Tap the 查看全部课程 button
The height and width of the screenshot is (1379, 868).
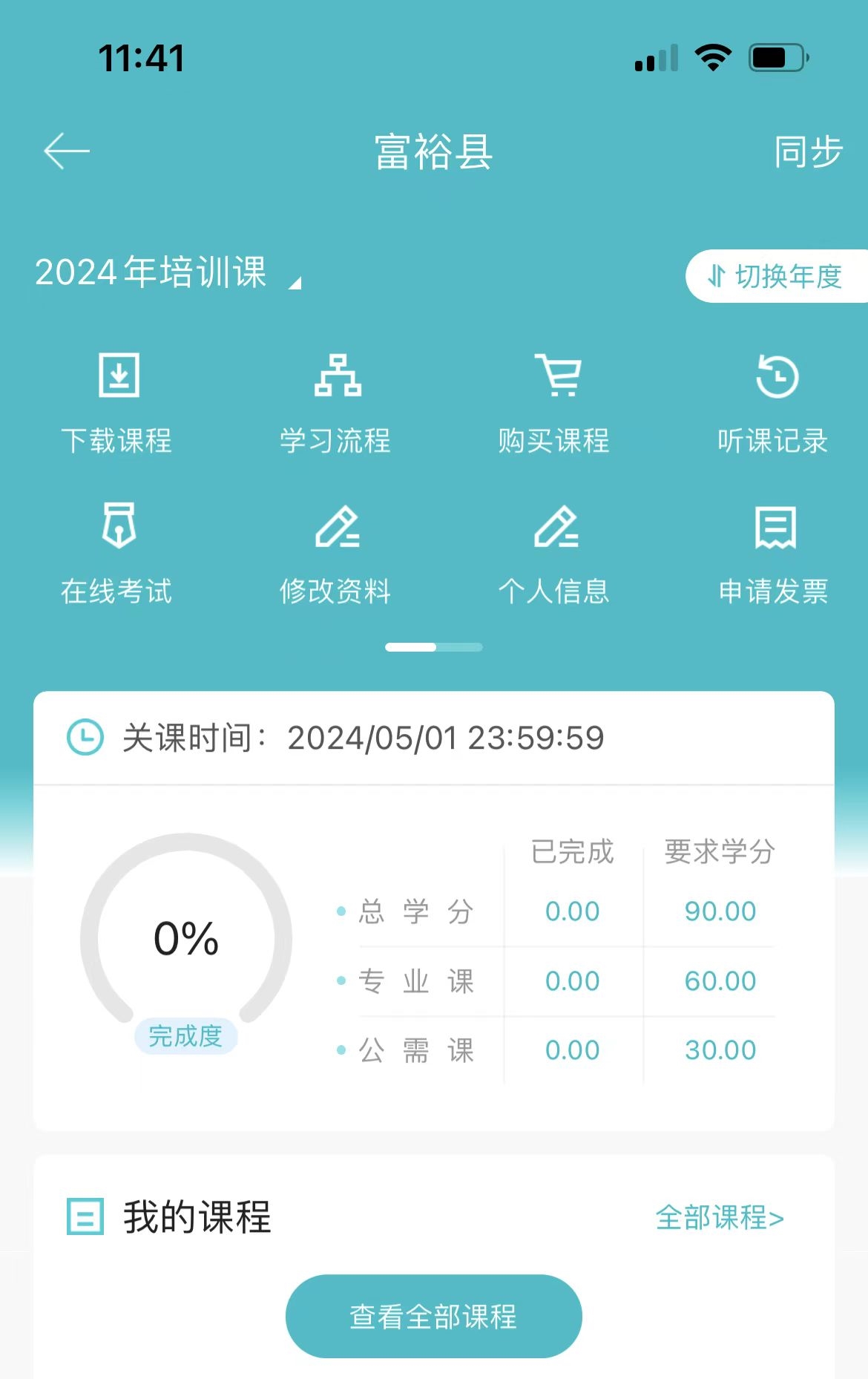point(434,1316)
